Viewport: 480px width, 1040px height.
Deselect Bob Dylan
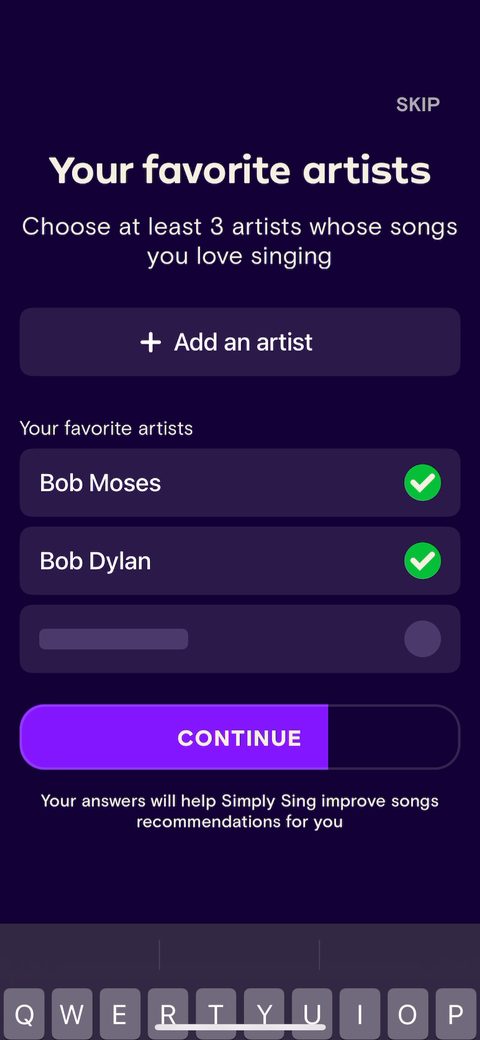point(422,561)
